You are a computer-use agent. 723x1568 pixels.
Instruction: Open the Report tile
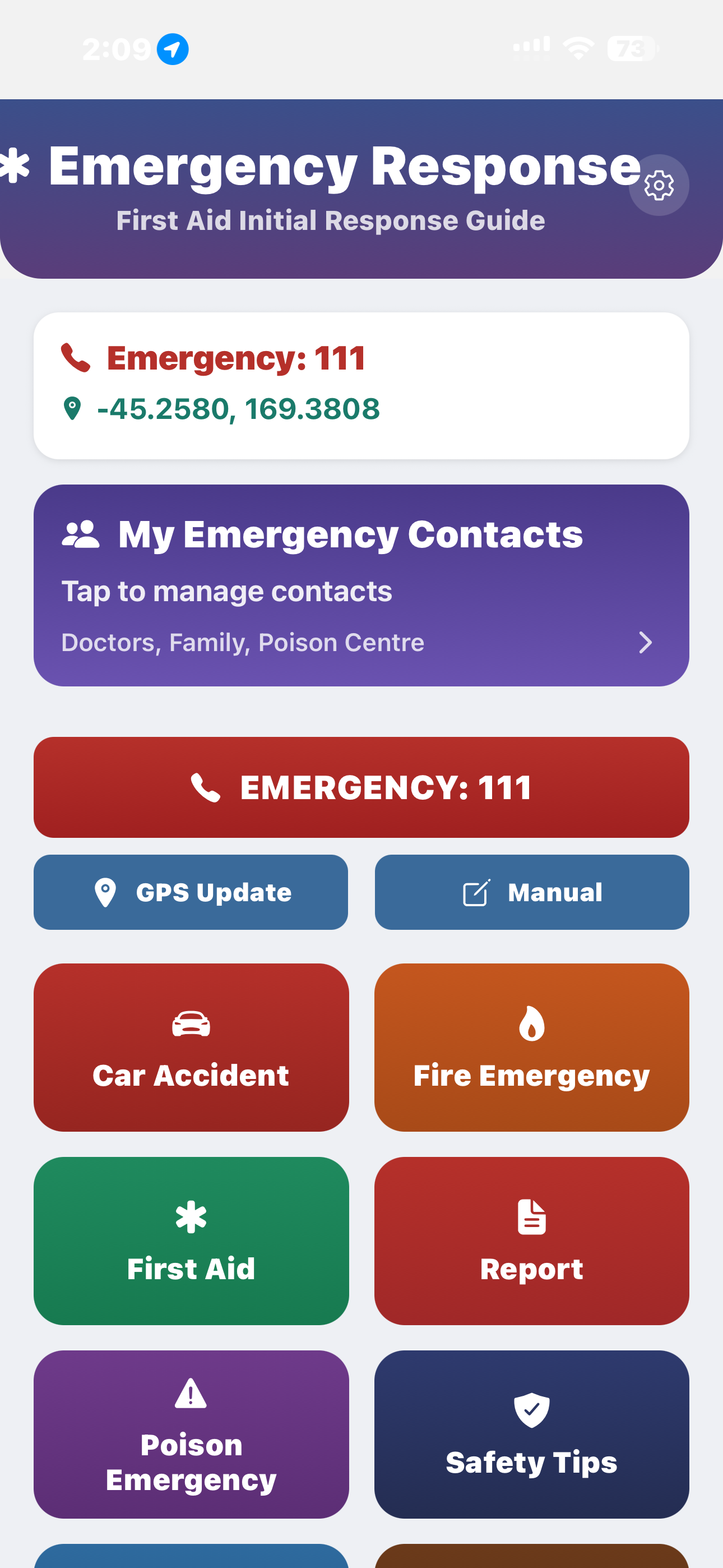click(531, 1240)
